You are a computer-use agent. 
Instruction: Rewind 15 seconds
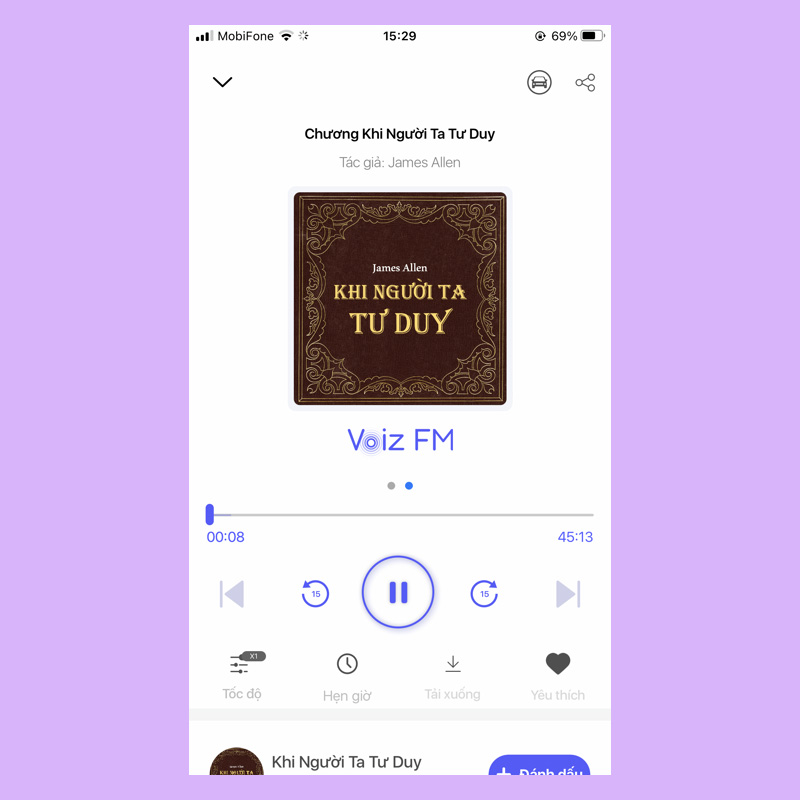[315, 594]
